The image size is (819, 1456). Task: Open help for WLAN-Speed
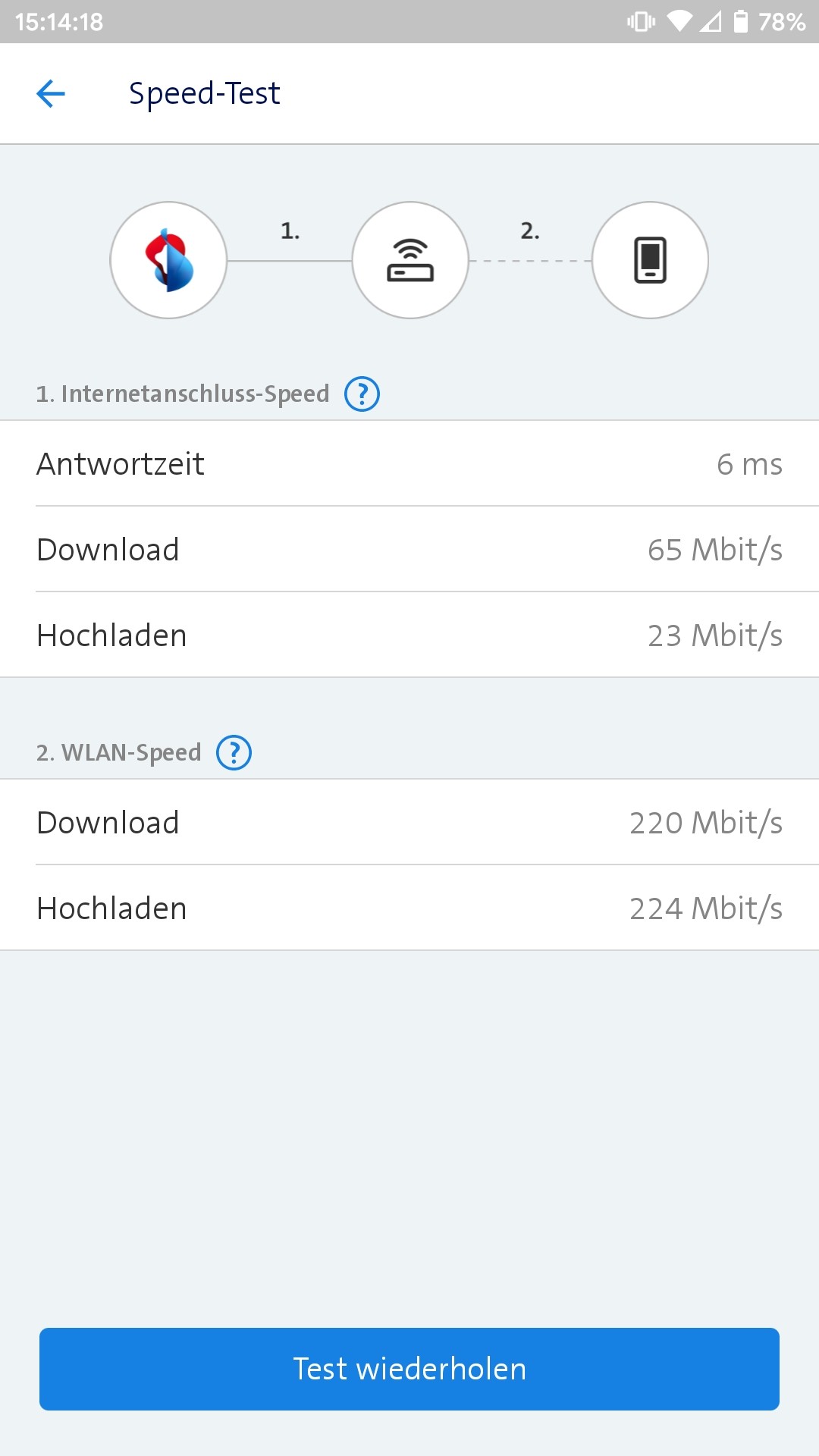(x=235, y=752)
